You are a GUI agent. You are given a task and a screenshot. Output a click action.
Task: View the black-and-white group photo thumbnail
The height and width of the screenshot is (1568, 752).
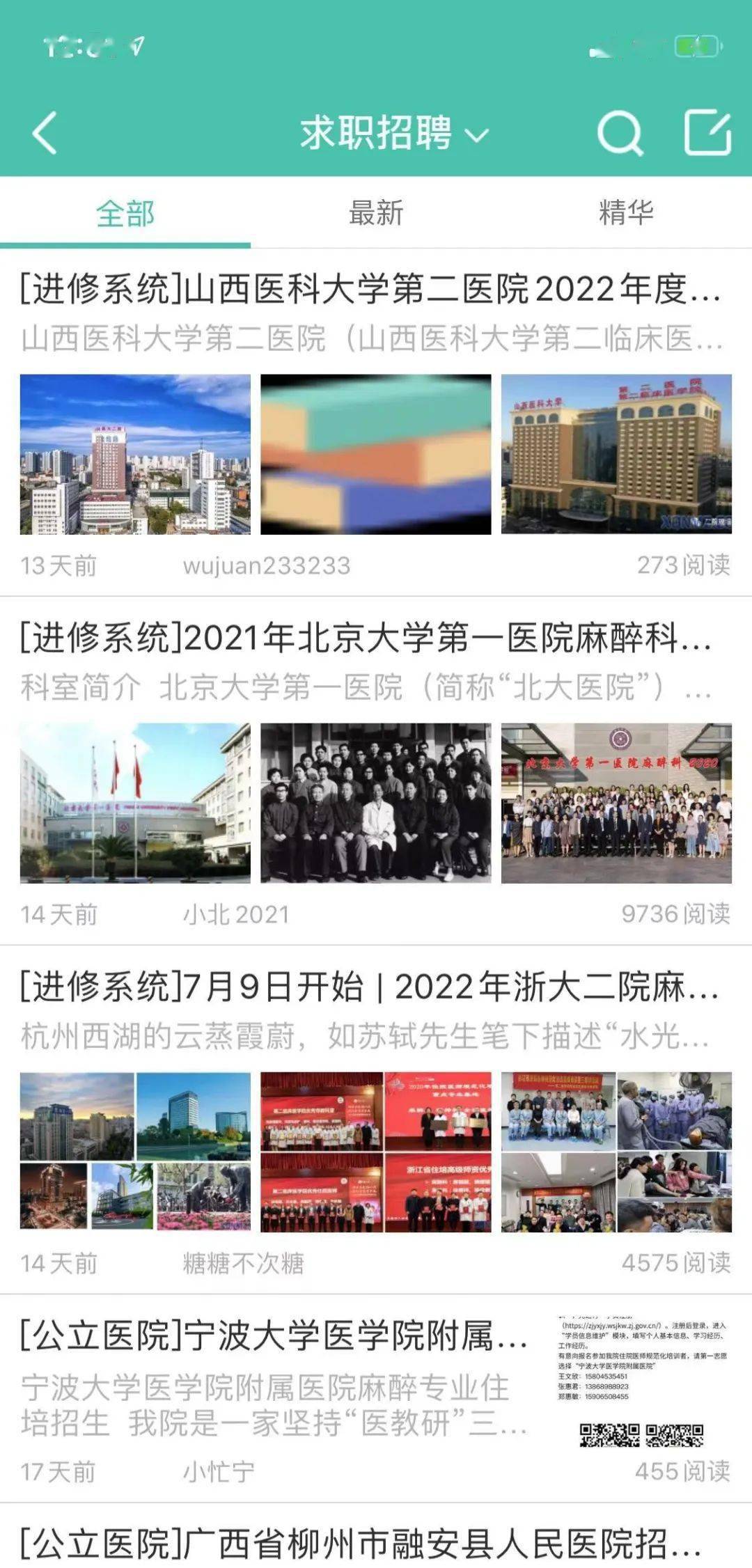[376, 803]
